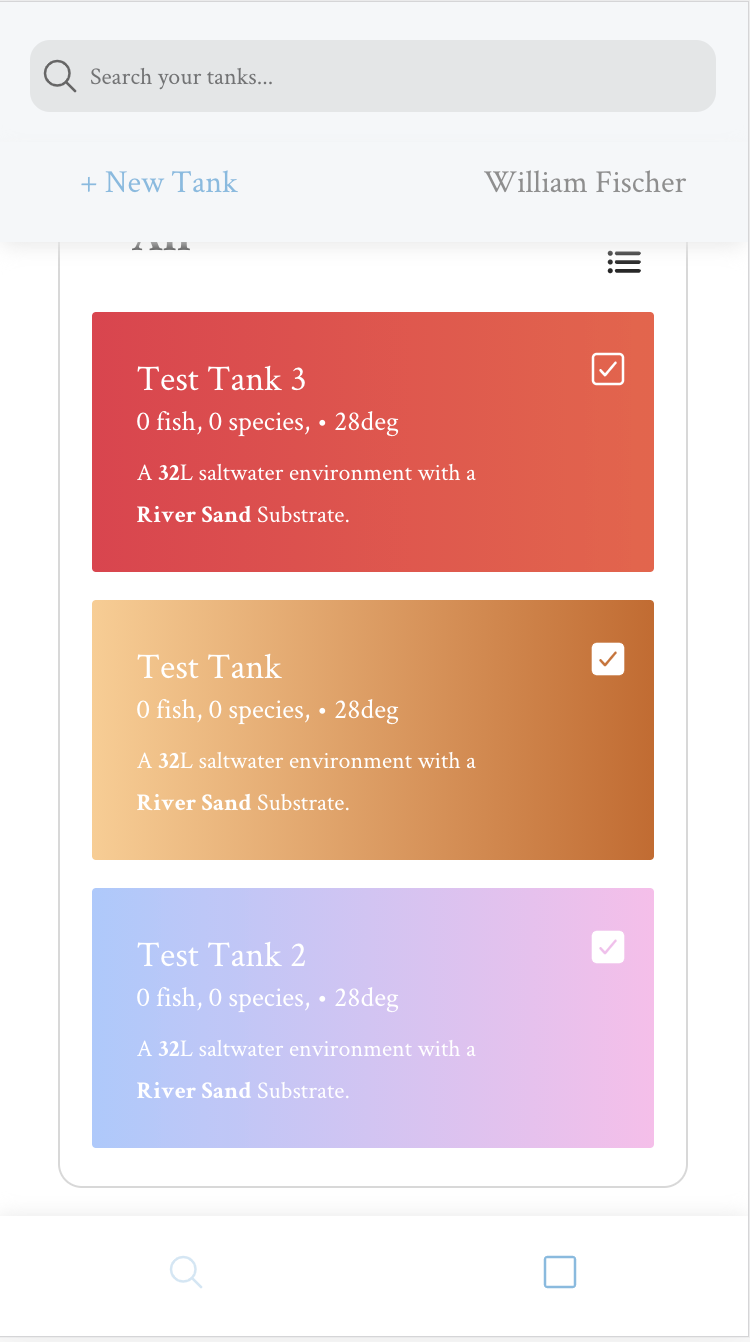Open William Fischer's profile

(585, 182)
